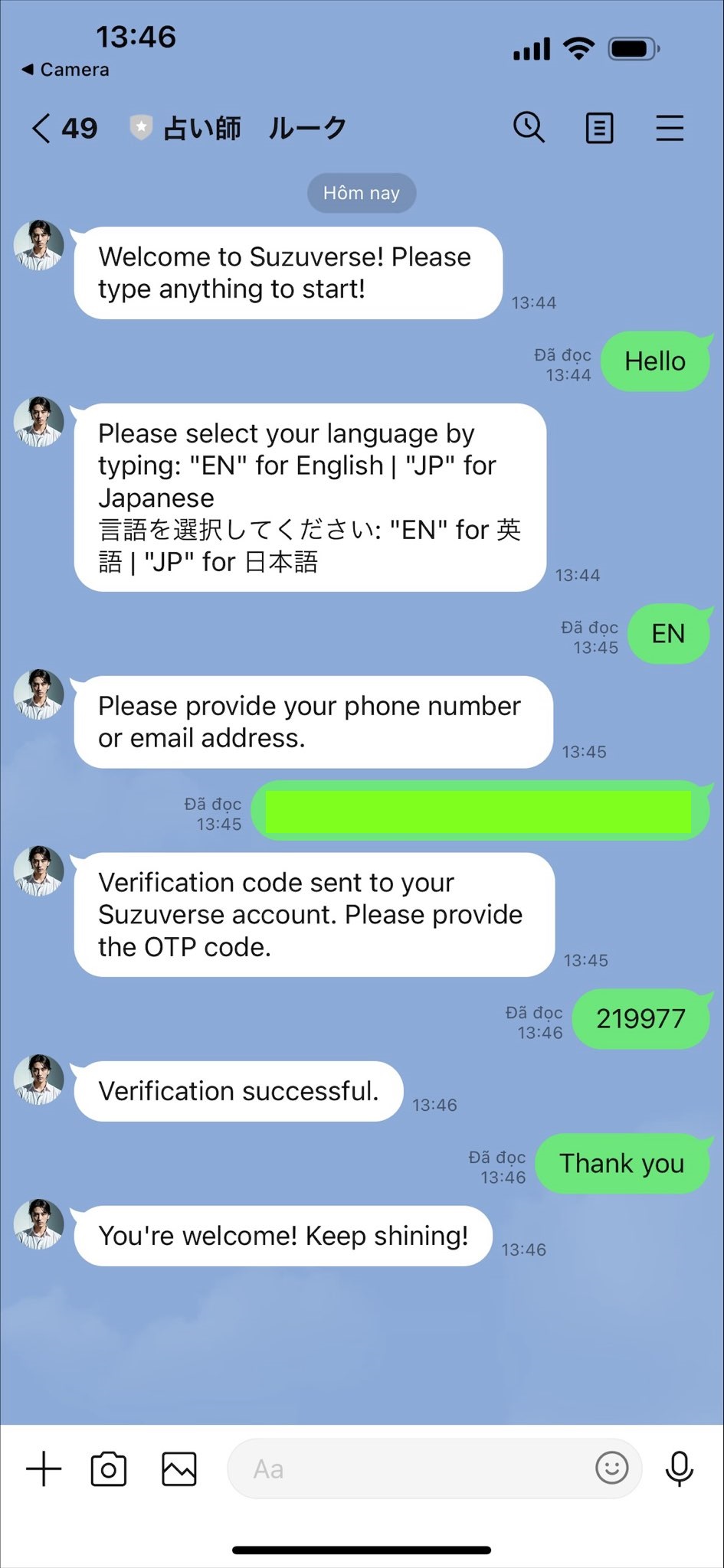724x1568 pixels.
Task: Open the photo gallery picker
Action: (x=179, y=1468)
